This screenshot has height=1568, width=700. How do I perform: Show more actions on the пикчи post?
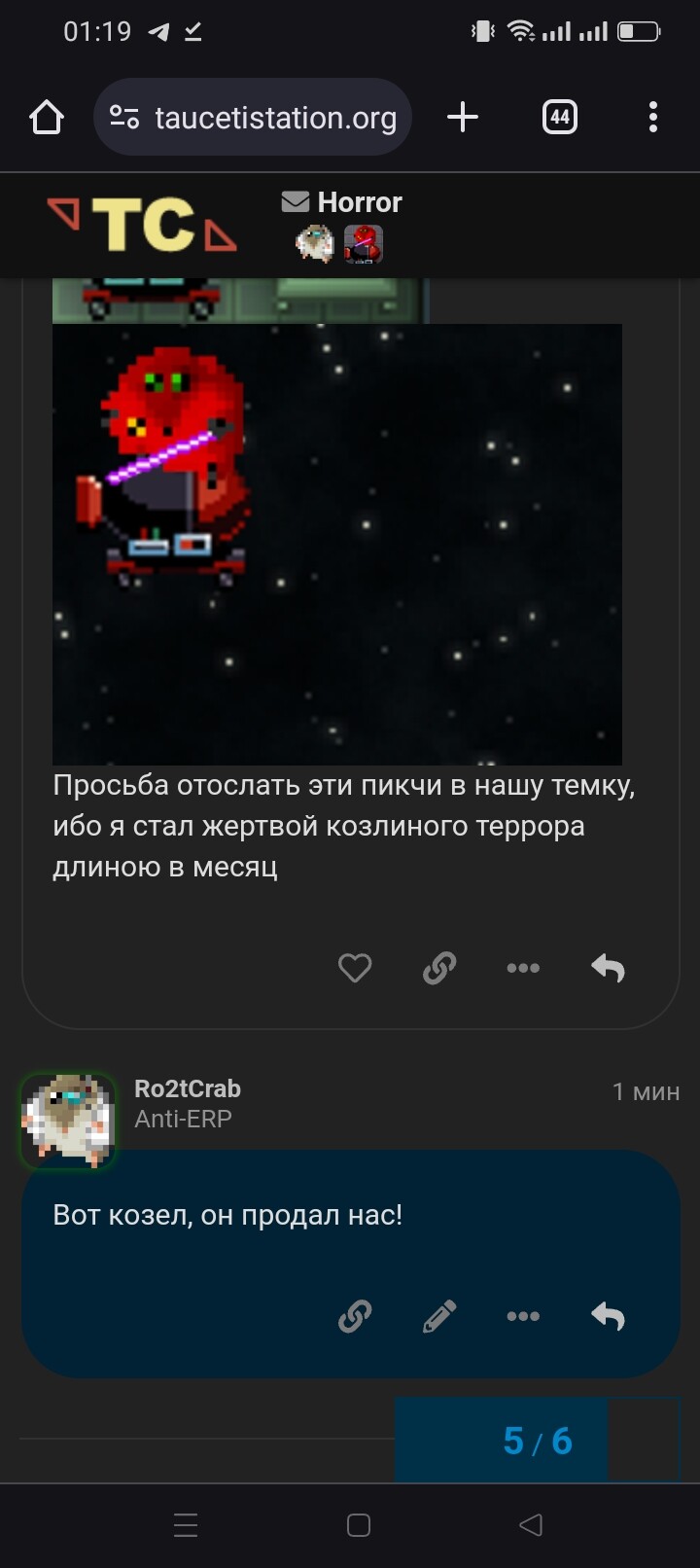[523, 968]
